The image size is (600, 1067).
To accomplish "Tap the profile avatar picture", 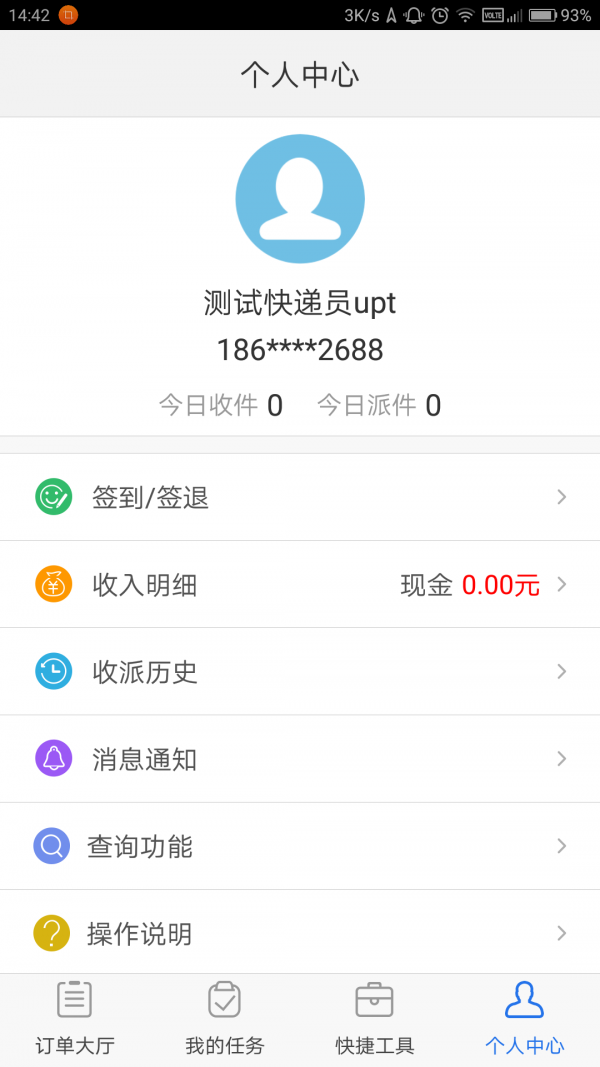I will coord(300,199).
